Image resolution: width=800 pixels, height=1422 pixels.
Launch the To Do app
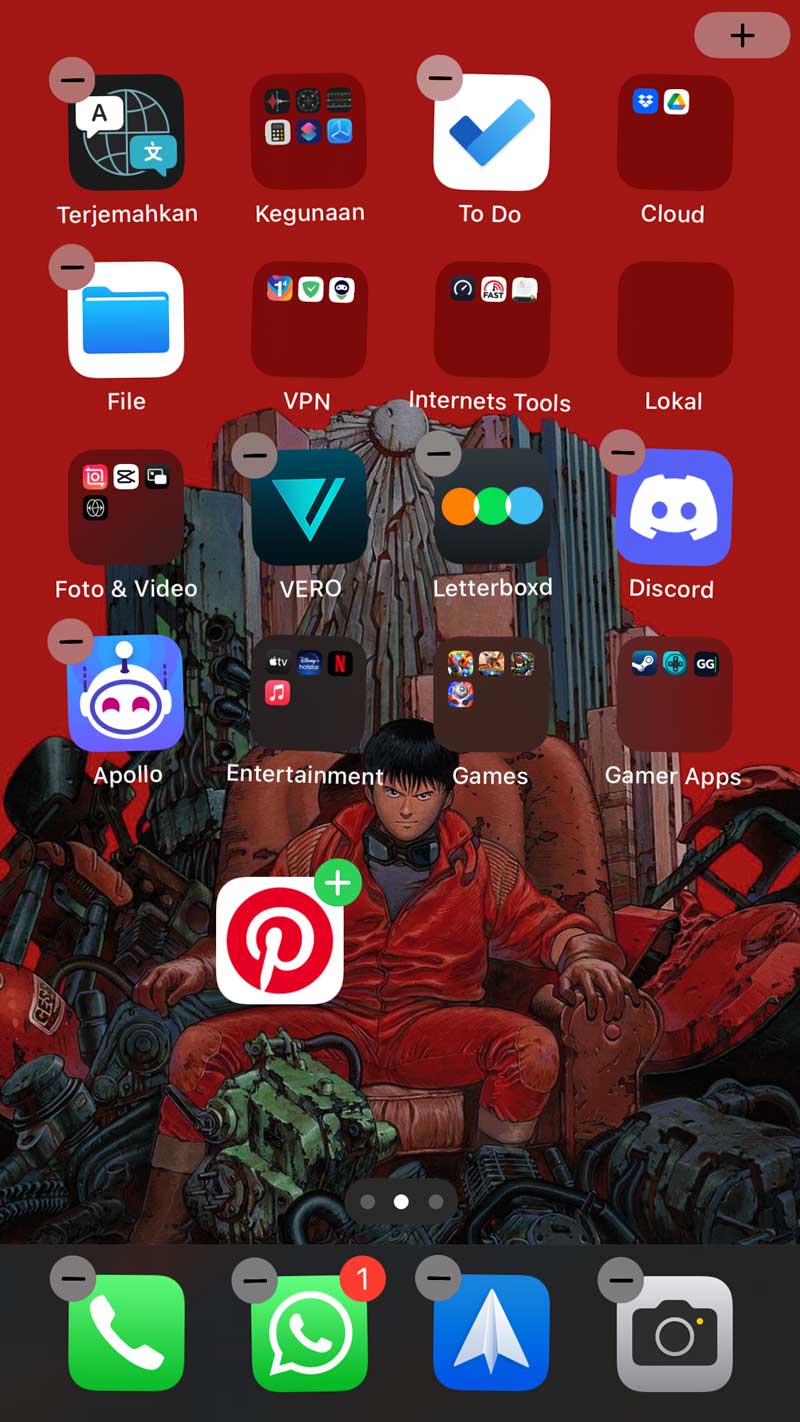point(491,132)
